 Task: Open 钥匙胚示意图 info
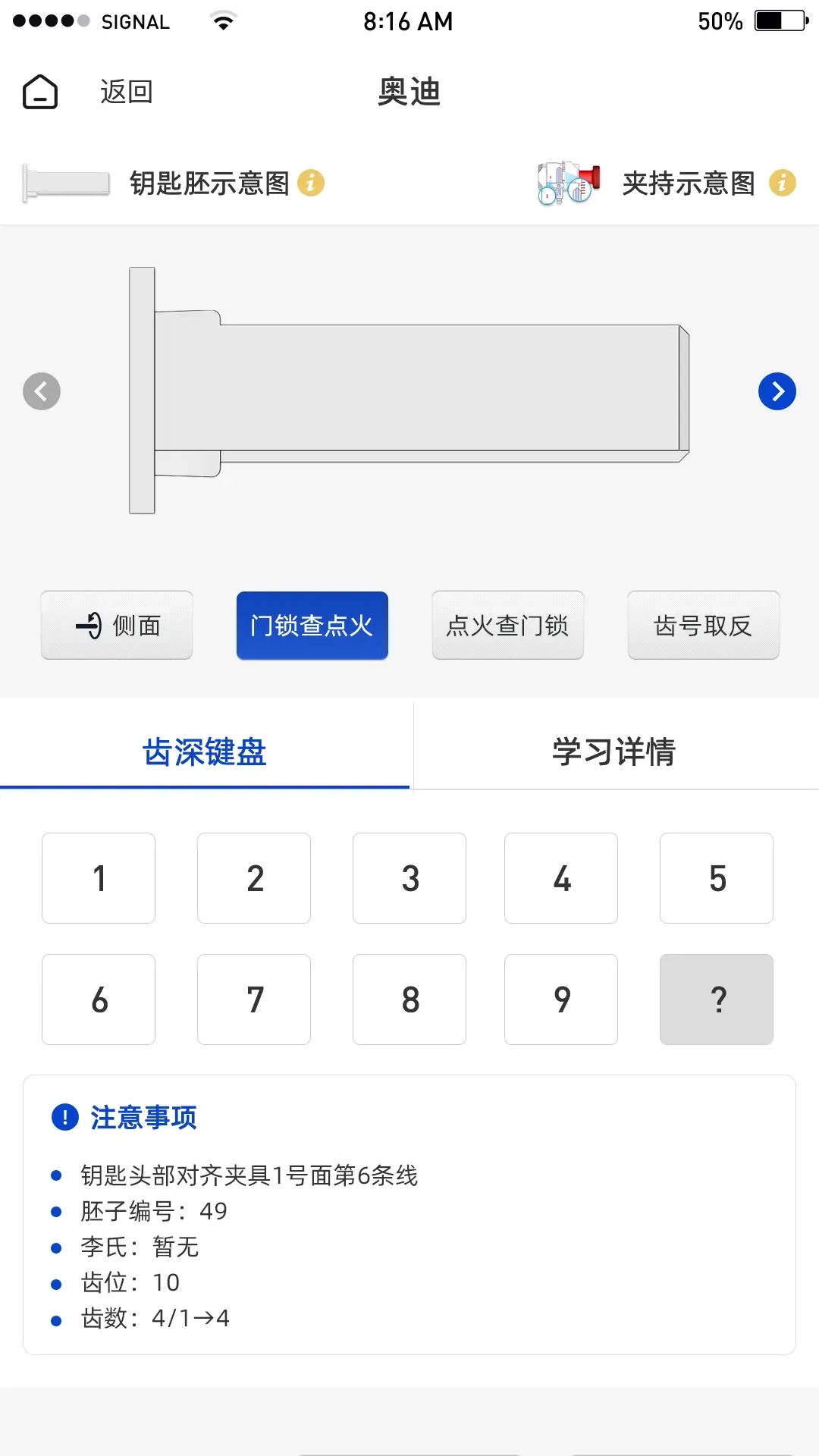click(310, 183)
